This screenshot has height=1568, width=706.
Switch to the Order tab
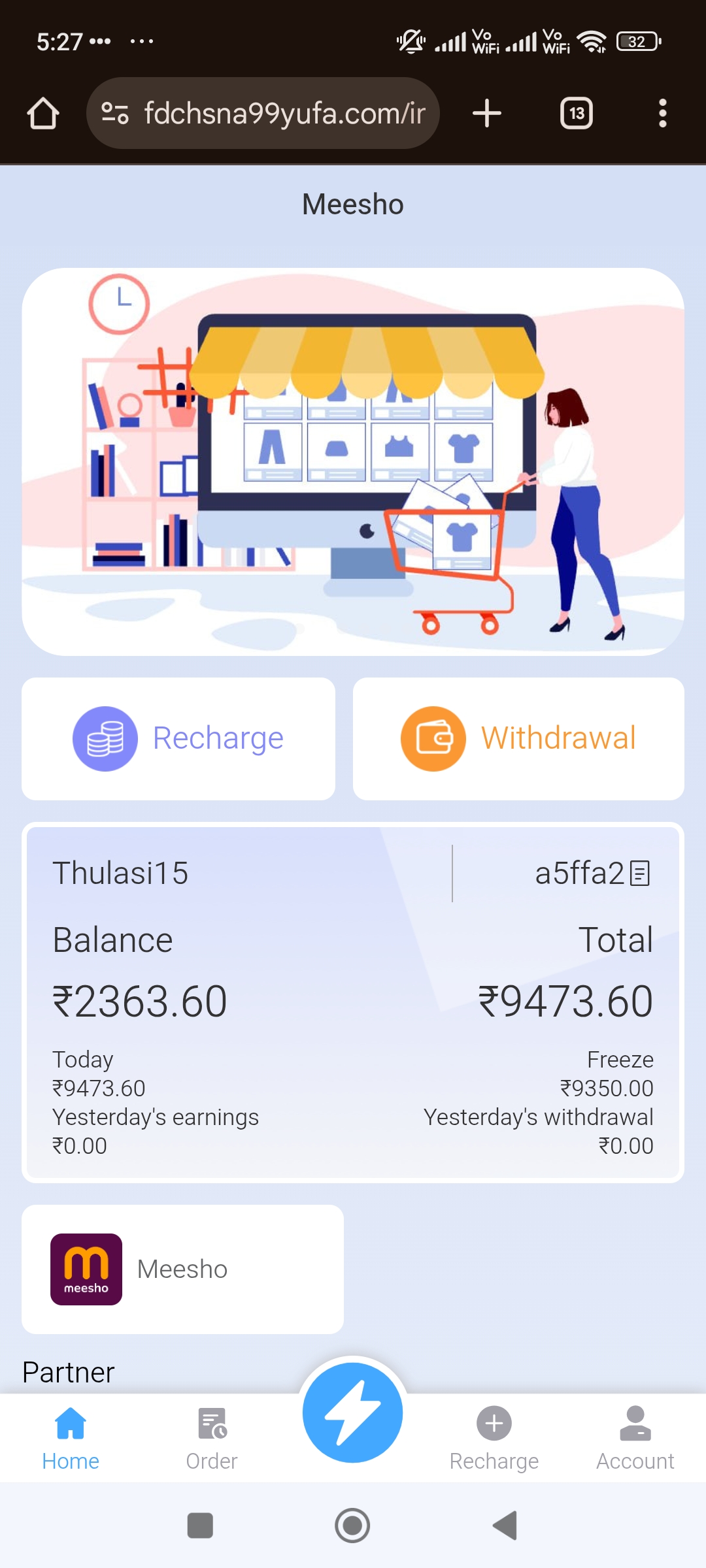pos(212,1439)
